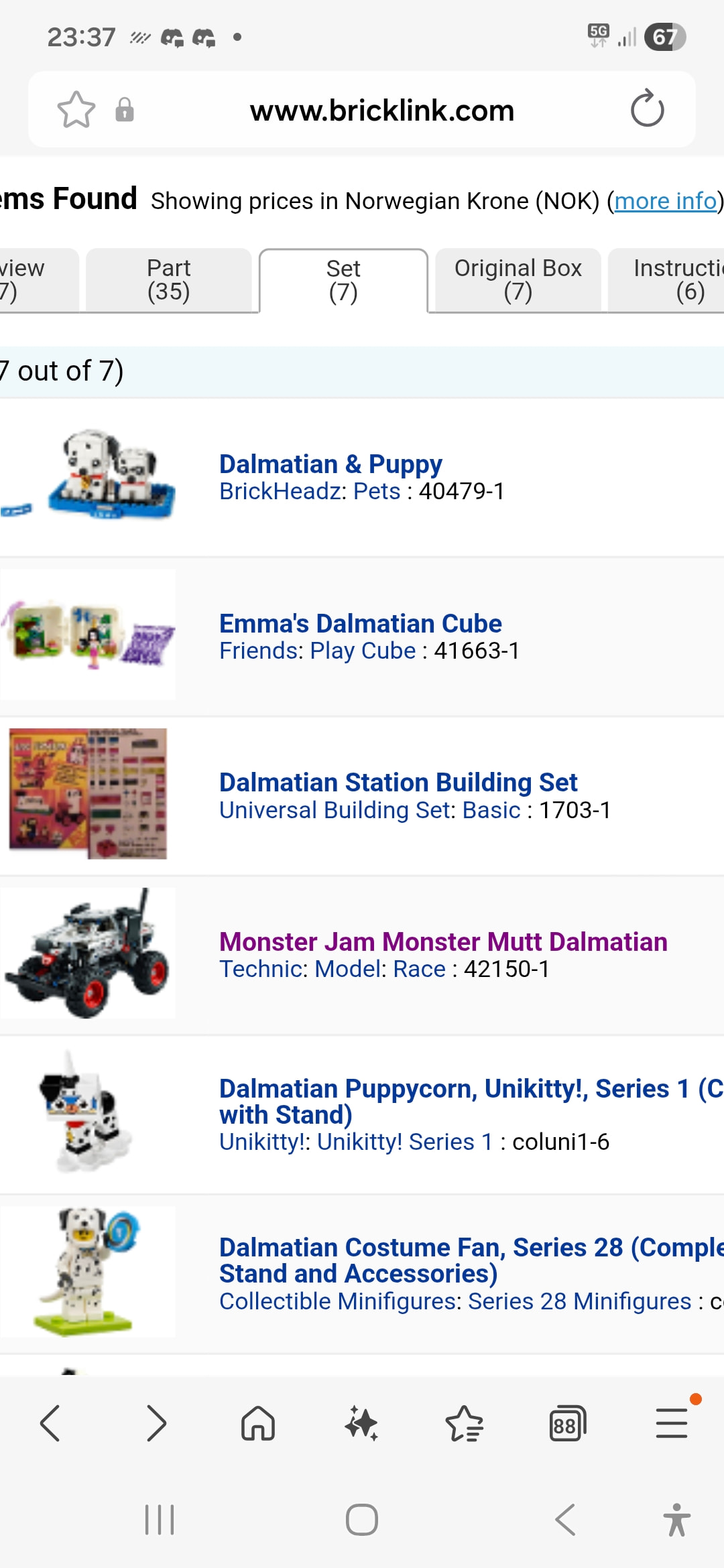The image size is (724, 1568).
Task: Tap the Monster Mutt truck thumbnail image
Action: point(88,954)
